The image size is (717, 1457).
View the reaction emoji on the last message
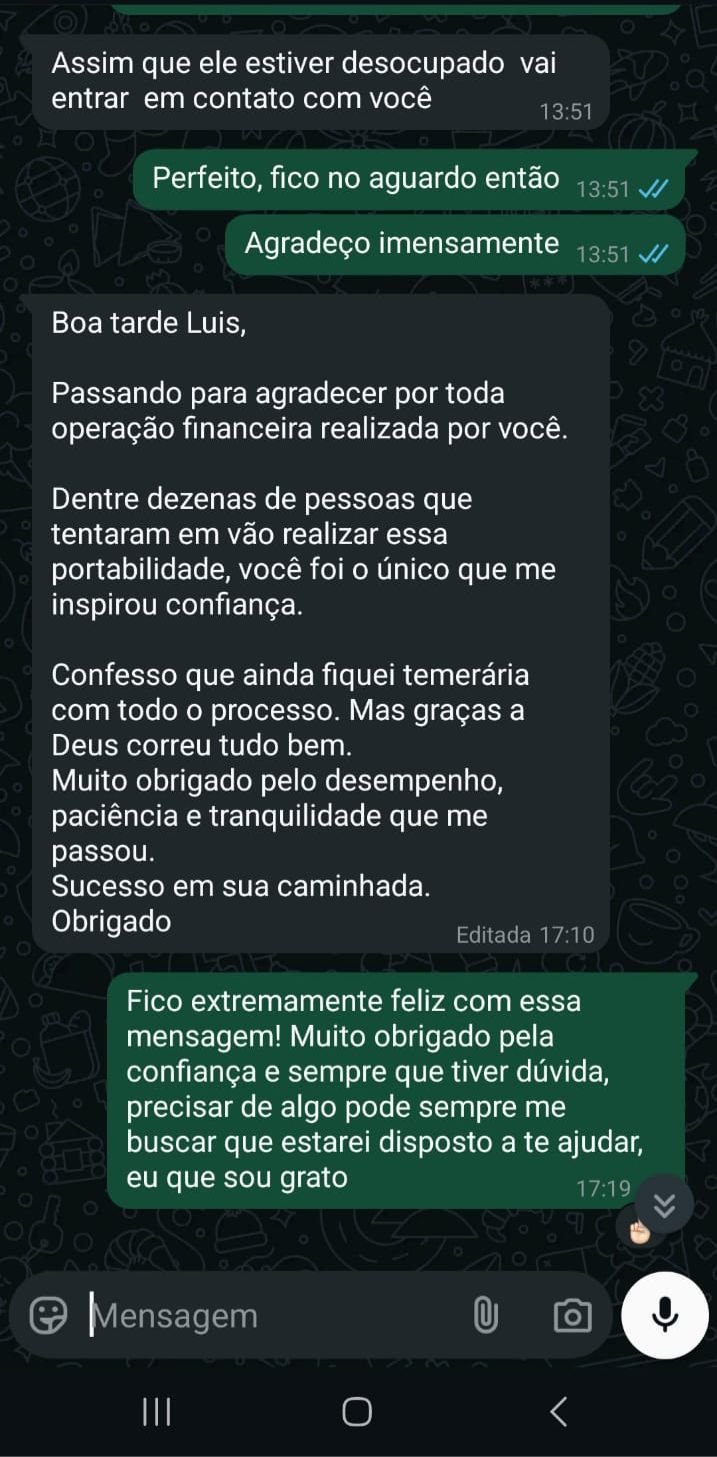(638, 1231)
